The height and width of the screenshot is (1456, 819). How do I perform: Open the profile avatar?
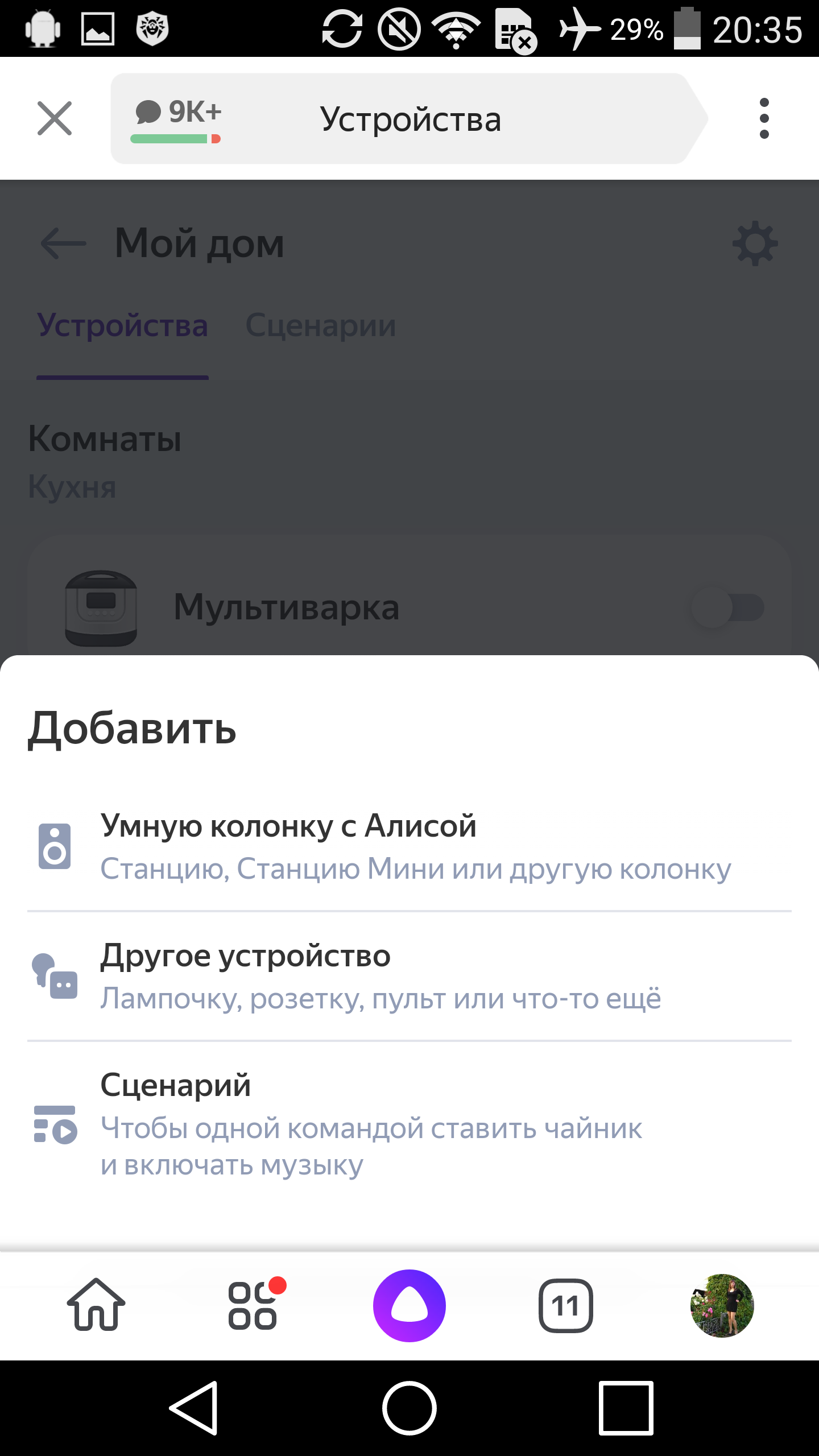pyautogui.click(x=722, y=1305)
